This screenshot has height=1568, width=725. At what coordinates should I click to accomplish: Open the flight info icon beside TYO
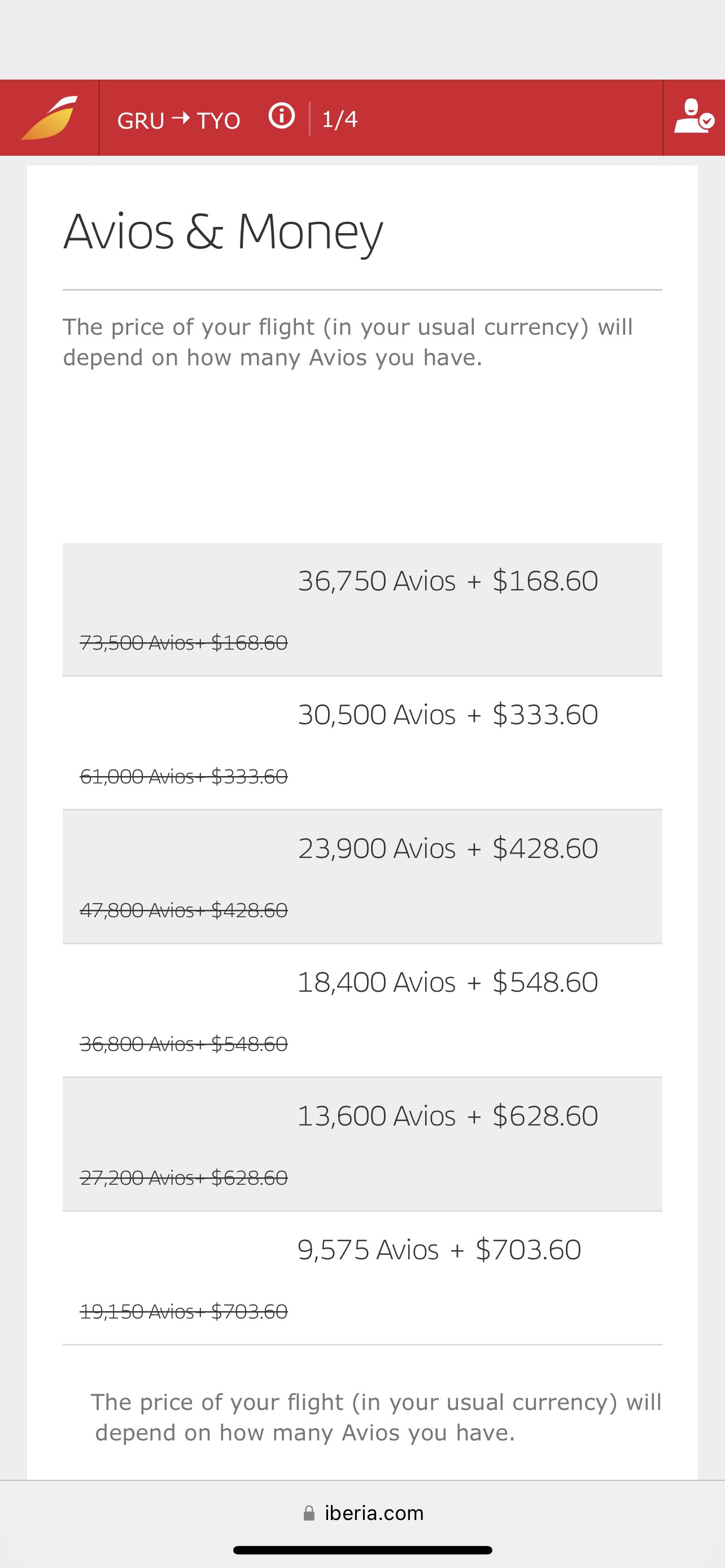[282, 116]
